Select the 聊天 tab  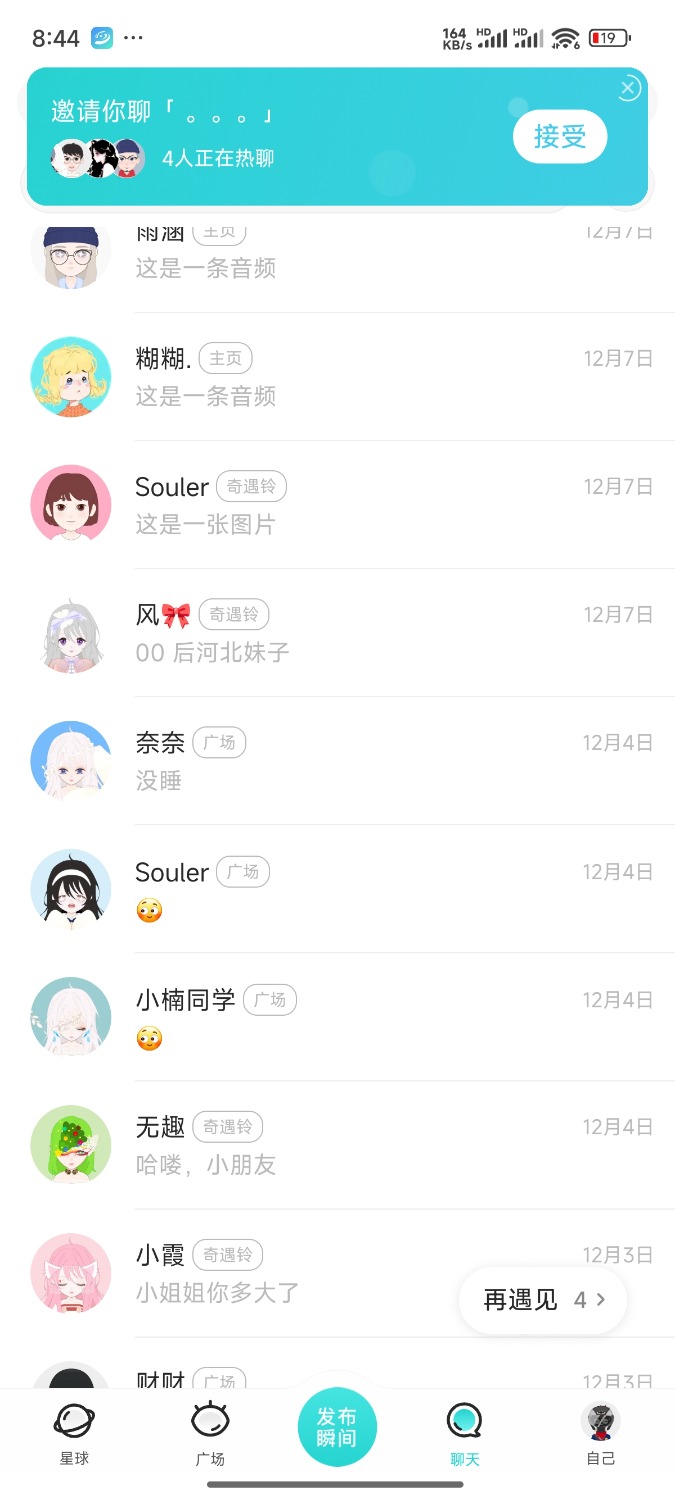pyautogui.click(x=465, y=1433)
